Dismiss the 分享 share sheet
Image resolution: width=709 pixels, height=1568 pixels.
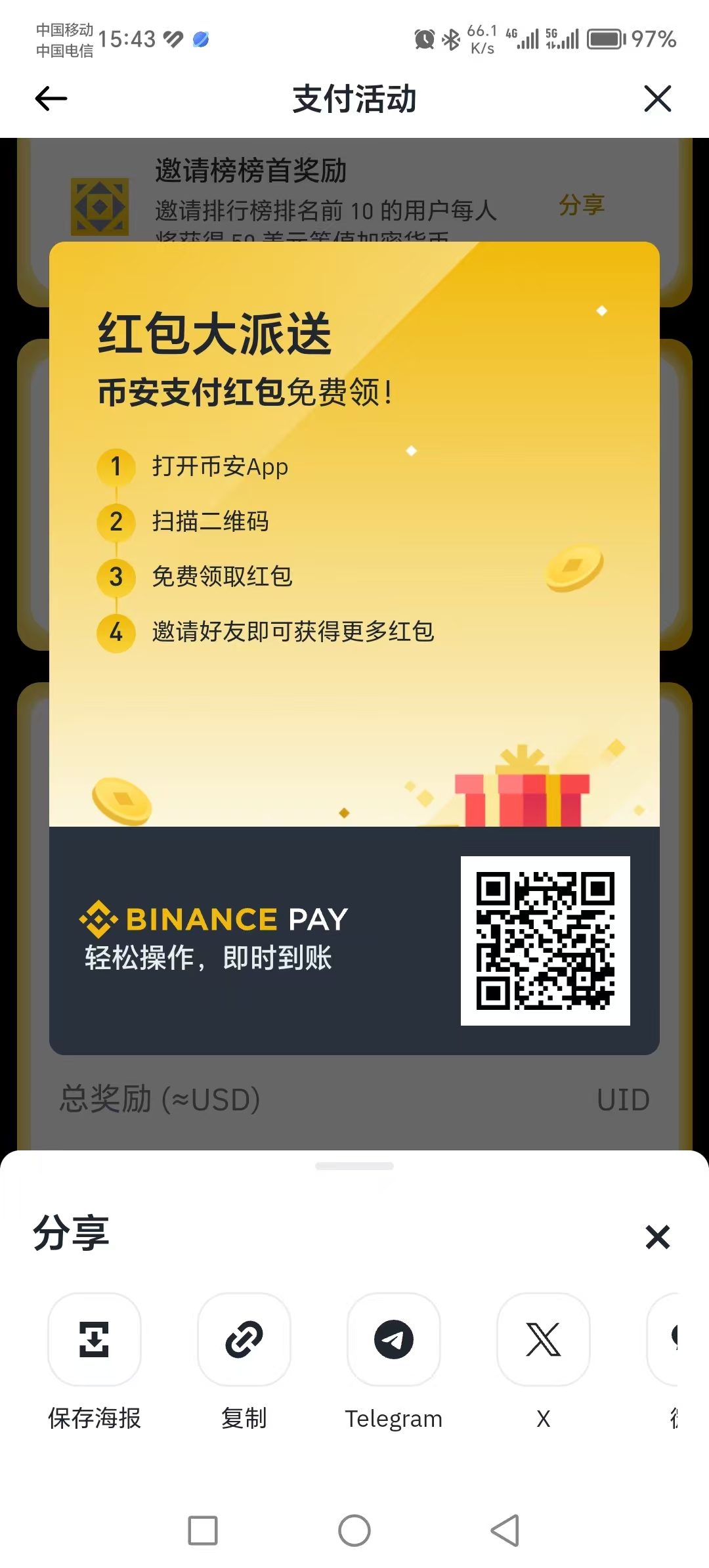[657, 1237]
